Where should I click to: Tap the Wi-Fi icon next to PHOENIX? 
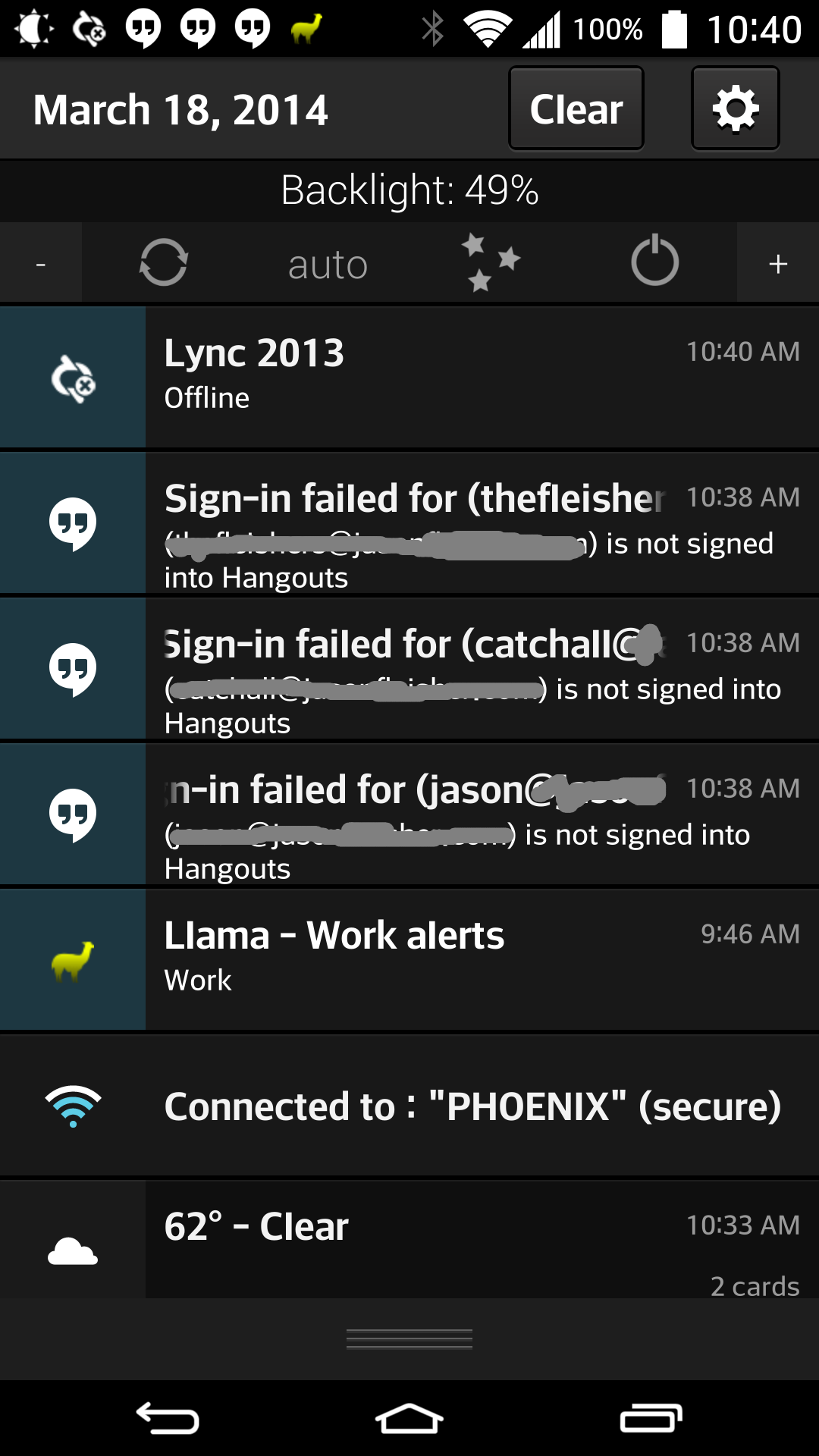click(72, 1106)
